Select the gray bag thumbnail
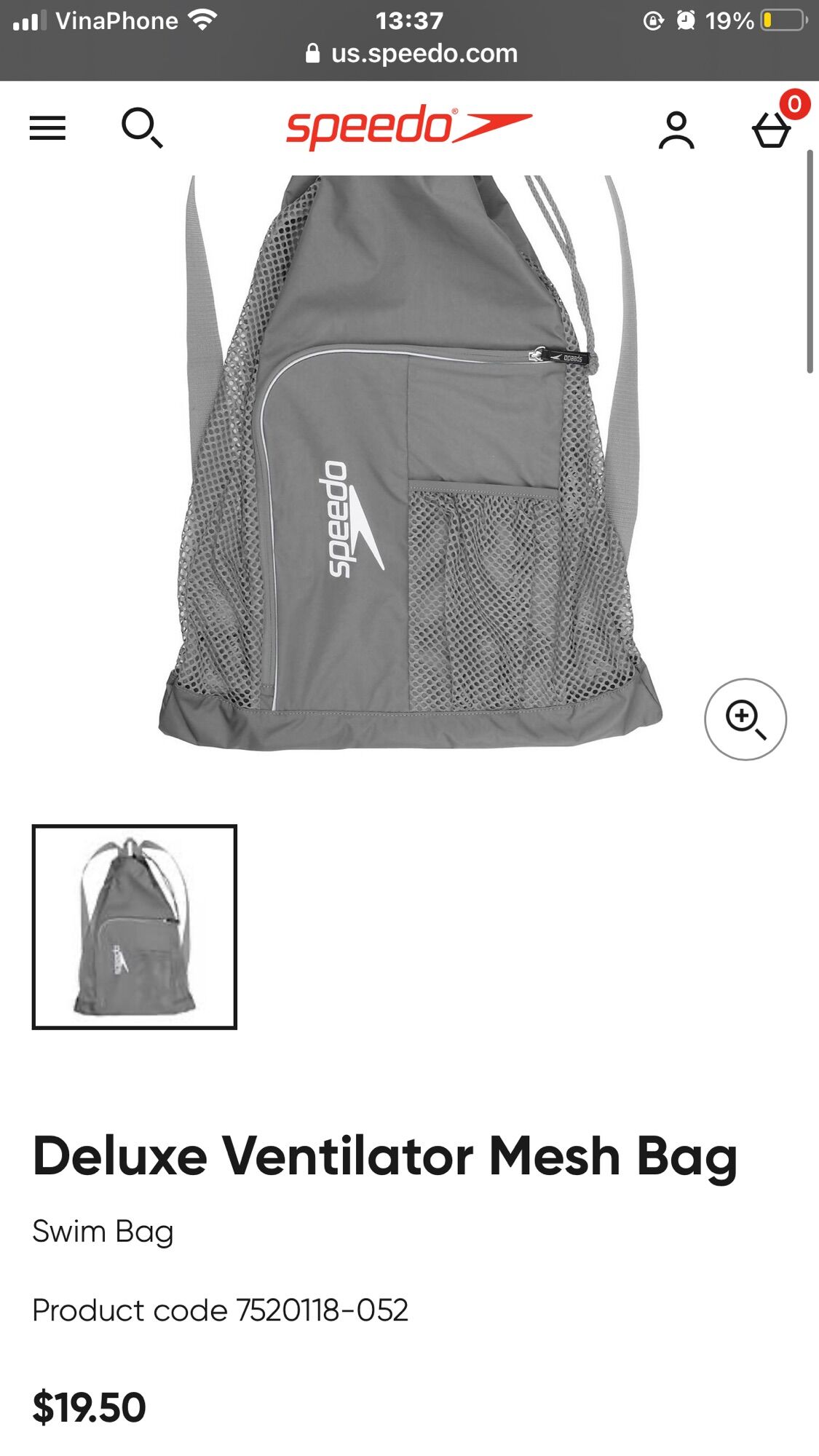Screen dimensions: 819x1456 coord(135,927)
